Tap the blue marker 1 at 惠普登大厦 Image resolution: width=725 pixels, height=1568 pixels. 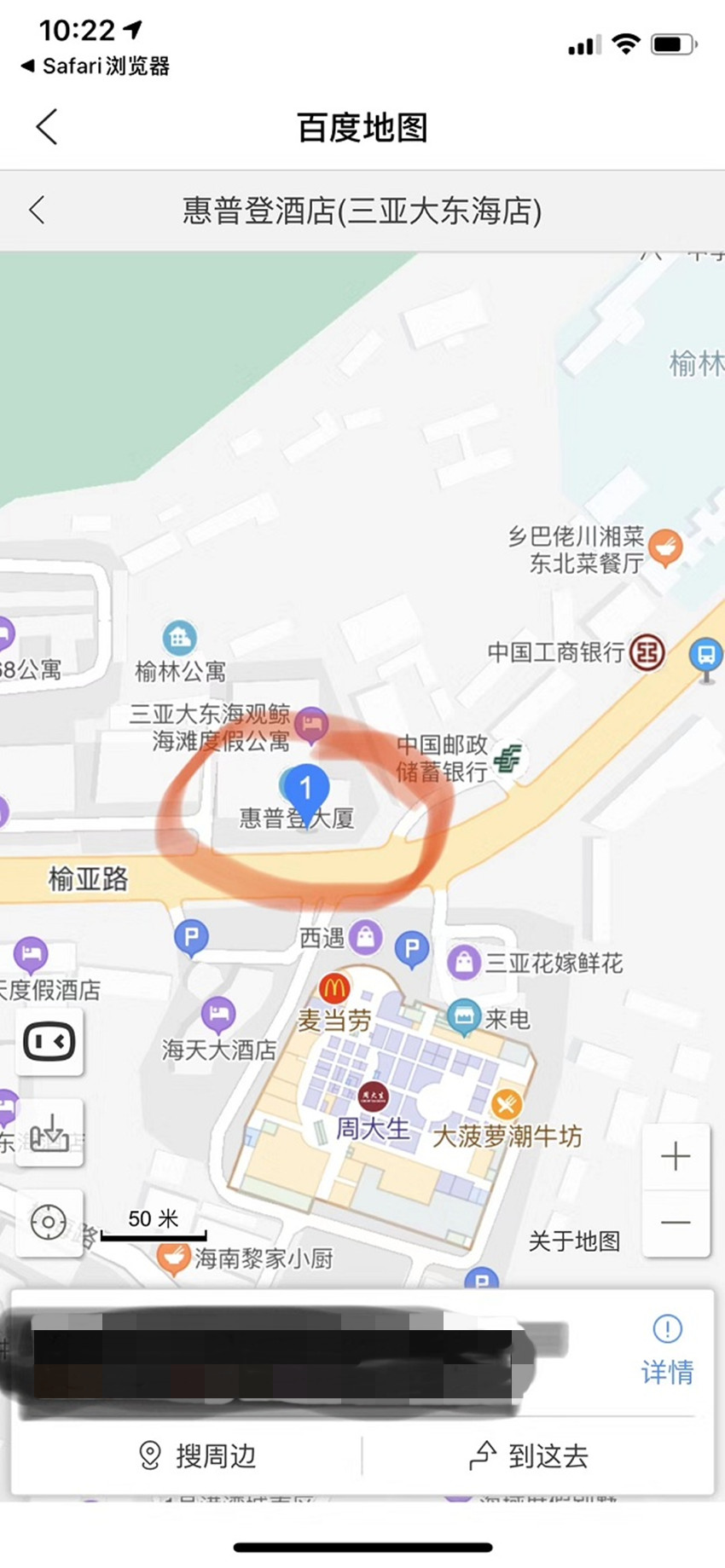tap(305, 789)
